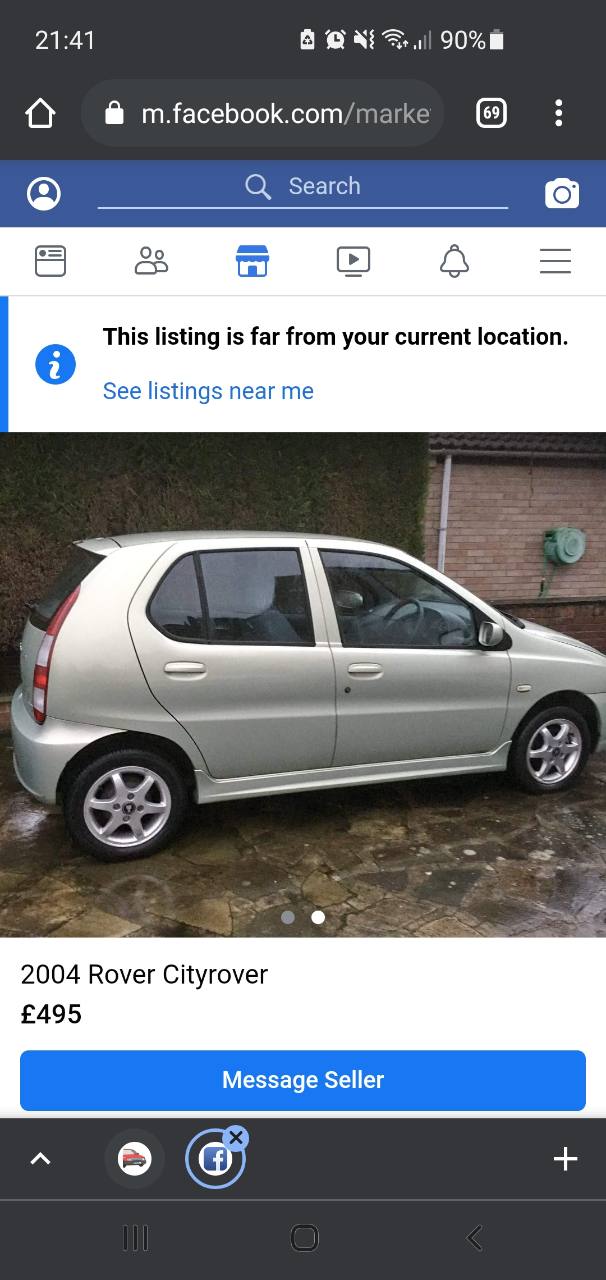The image size is (606, 1280).
Task: Tap the Facebook Search field
Action: point(303,187)
